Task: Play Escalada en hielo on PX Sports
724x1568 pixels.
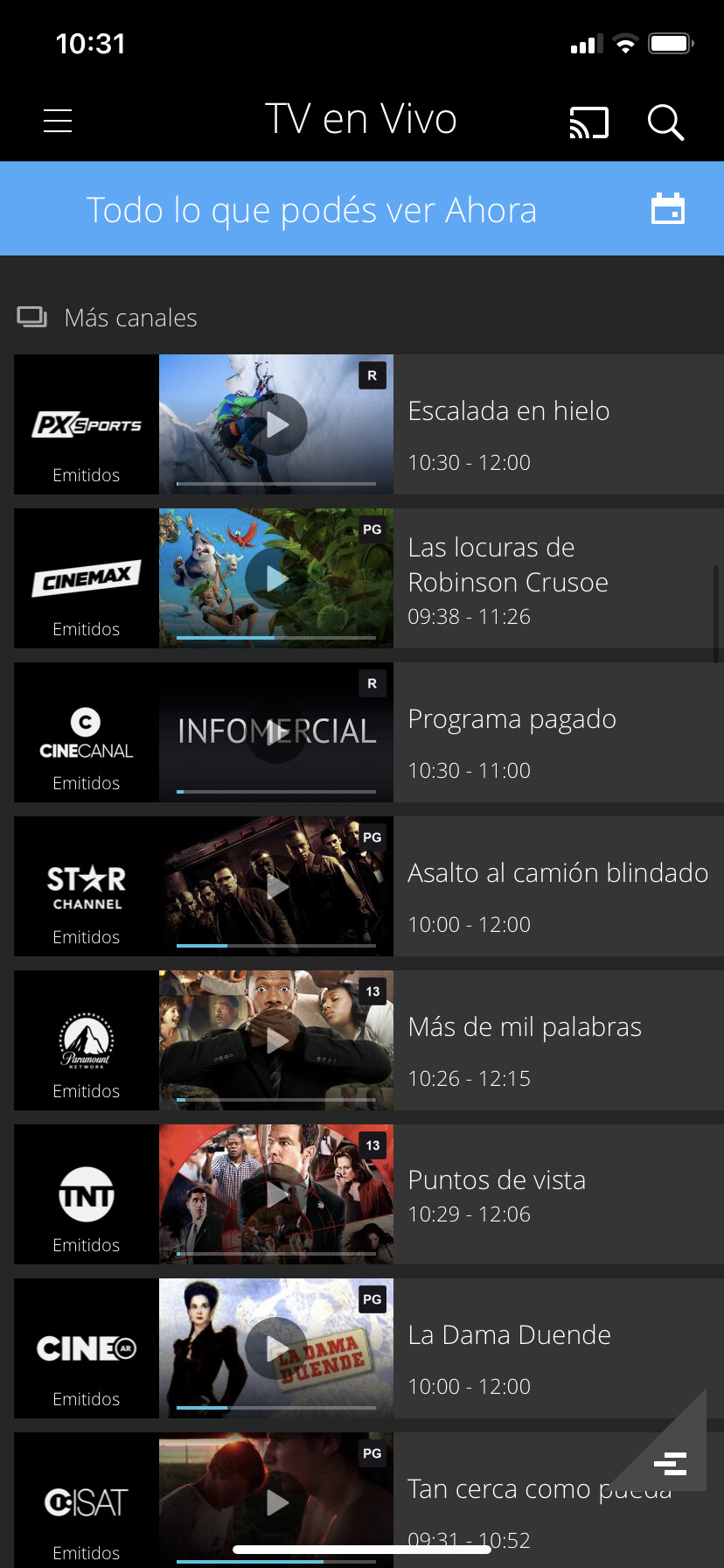Action: [x=276, y=424]
